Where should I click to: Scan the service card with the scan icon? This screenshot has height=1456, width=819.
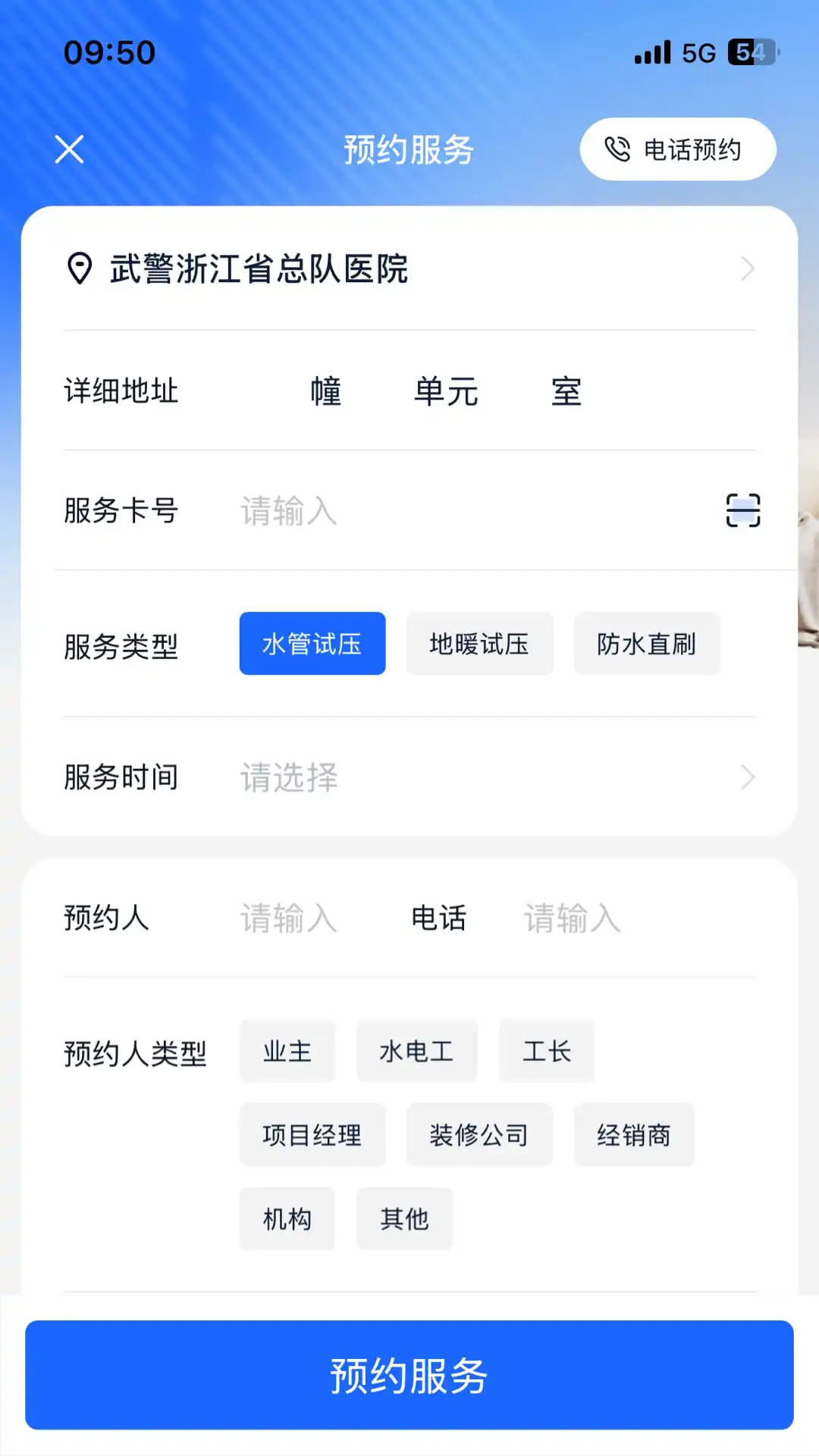click(x=742, y=510)
